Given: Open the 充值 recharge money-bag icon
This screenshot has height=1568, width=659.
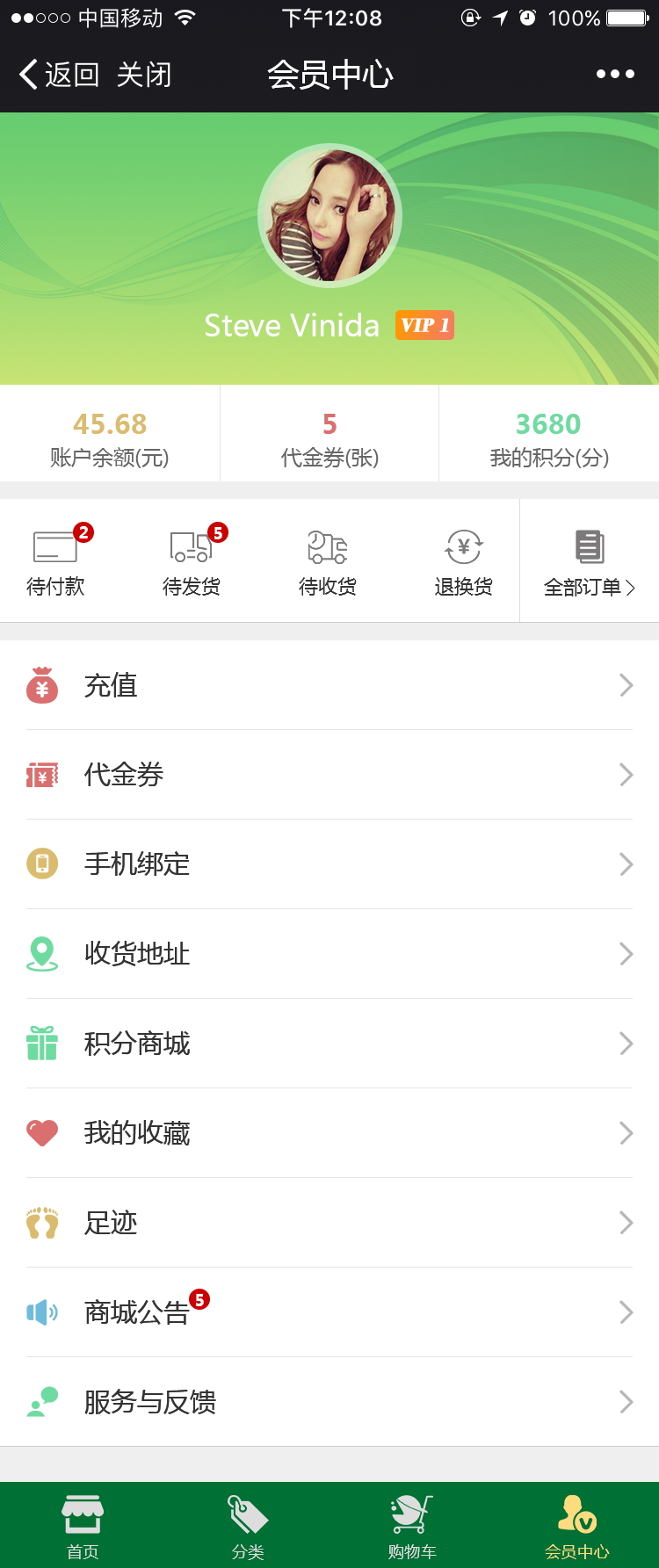Looking at the screenshot, I should point(42,685).
